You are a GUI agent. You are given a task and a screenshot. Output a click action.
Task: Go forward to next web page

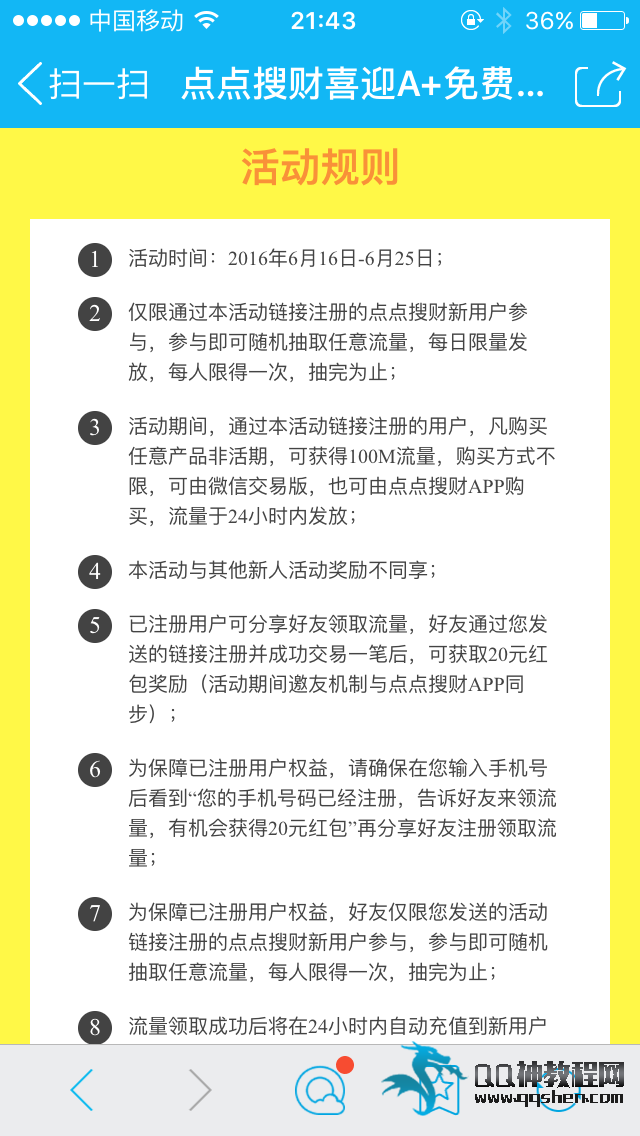click(200, 1090)
